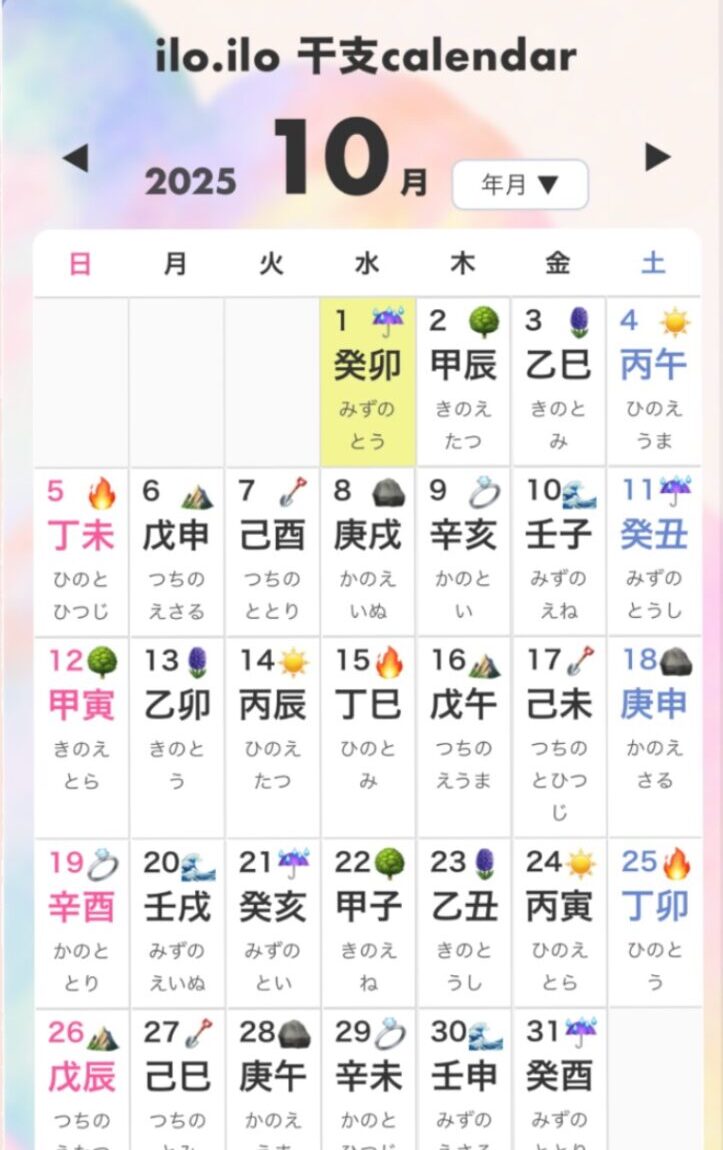Go to the next month
The image size is (723, 1150).
pyautogui.click(x=657, y=157)
